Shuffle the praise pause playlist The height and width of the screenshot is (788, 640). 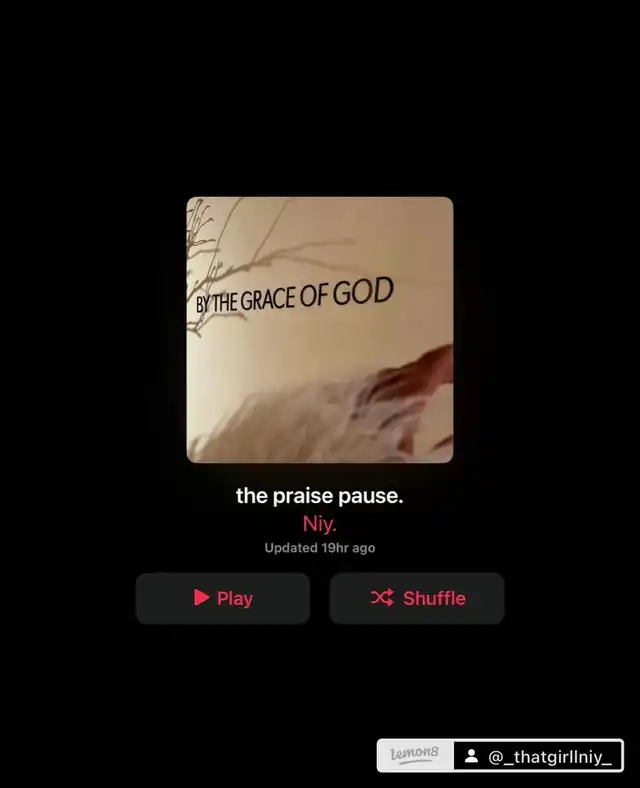point(417,598)
